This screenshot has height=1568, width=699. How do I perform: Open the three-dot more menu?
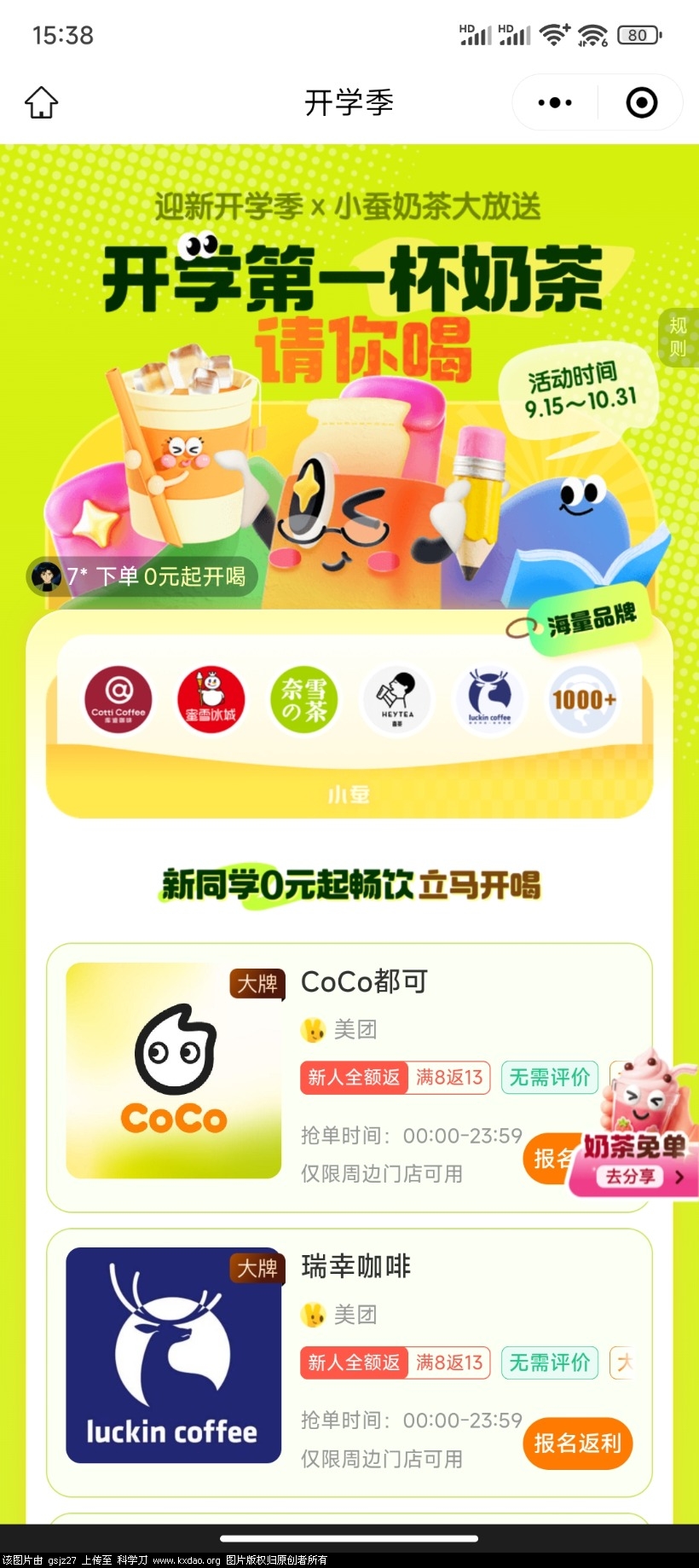(555, 103)
